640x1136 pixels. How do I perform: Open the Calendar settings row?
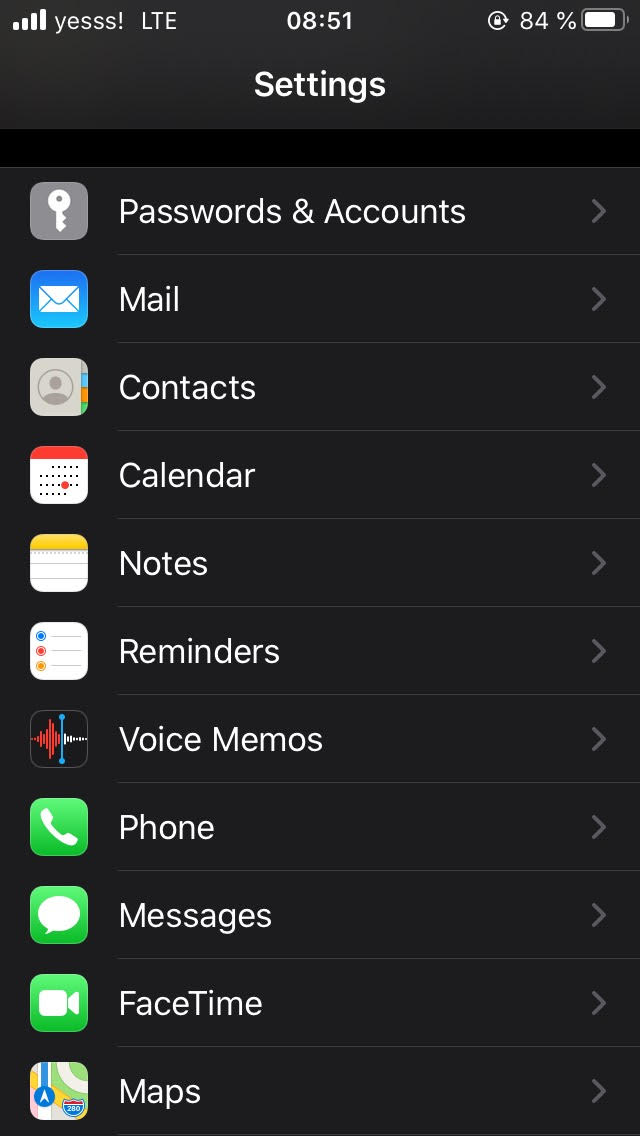pyautogui.click(x=320, y=475)
